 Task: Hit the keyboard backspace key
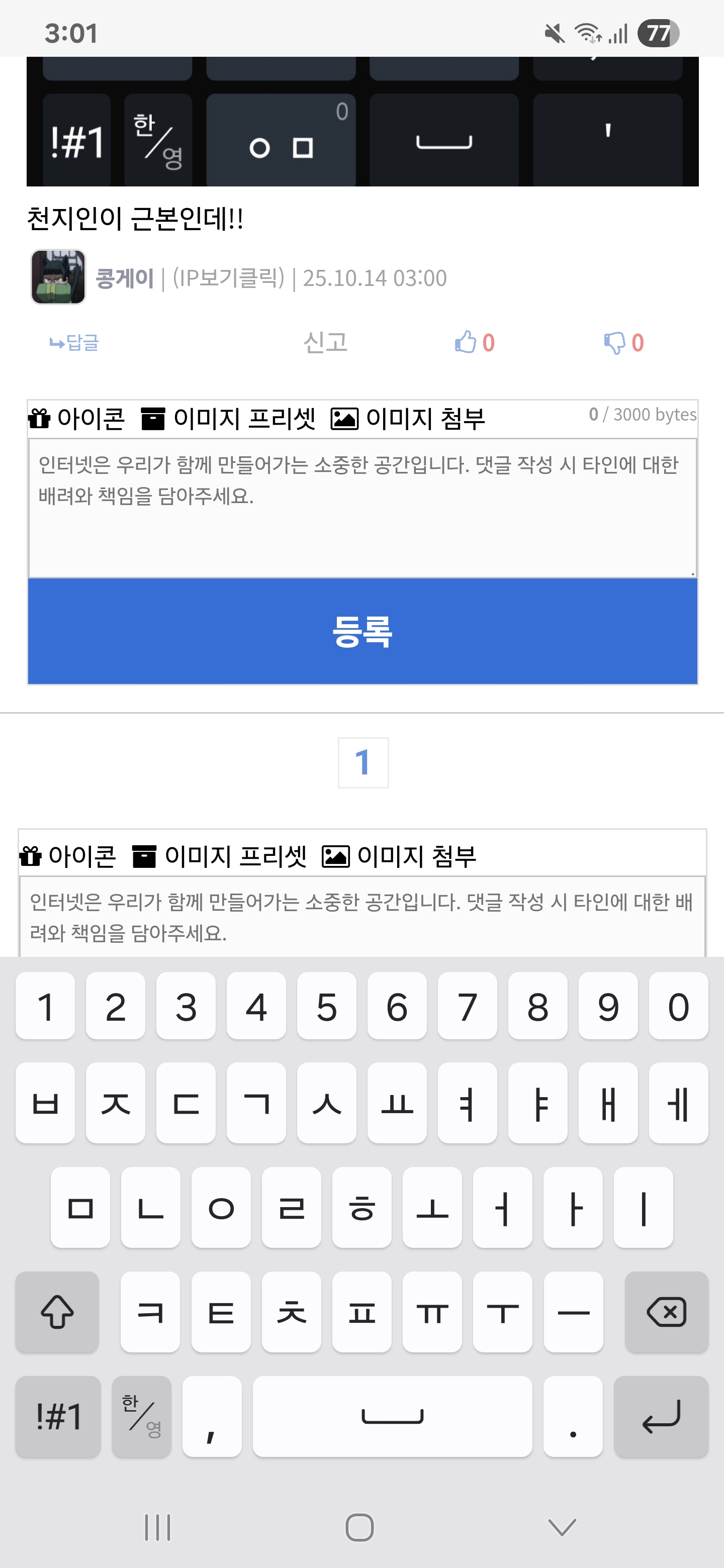pos(666,1312)
